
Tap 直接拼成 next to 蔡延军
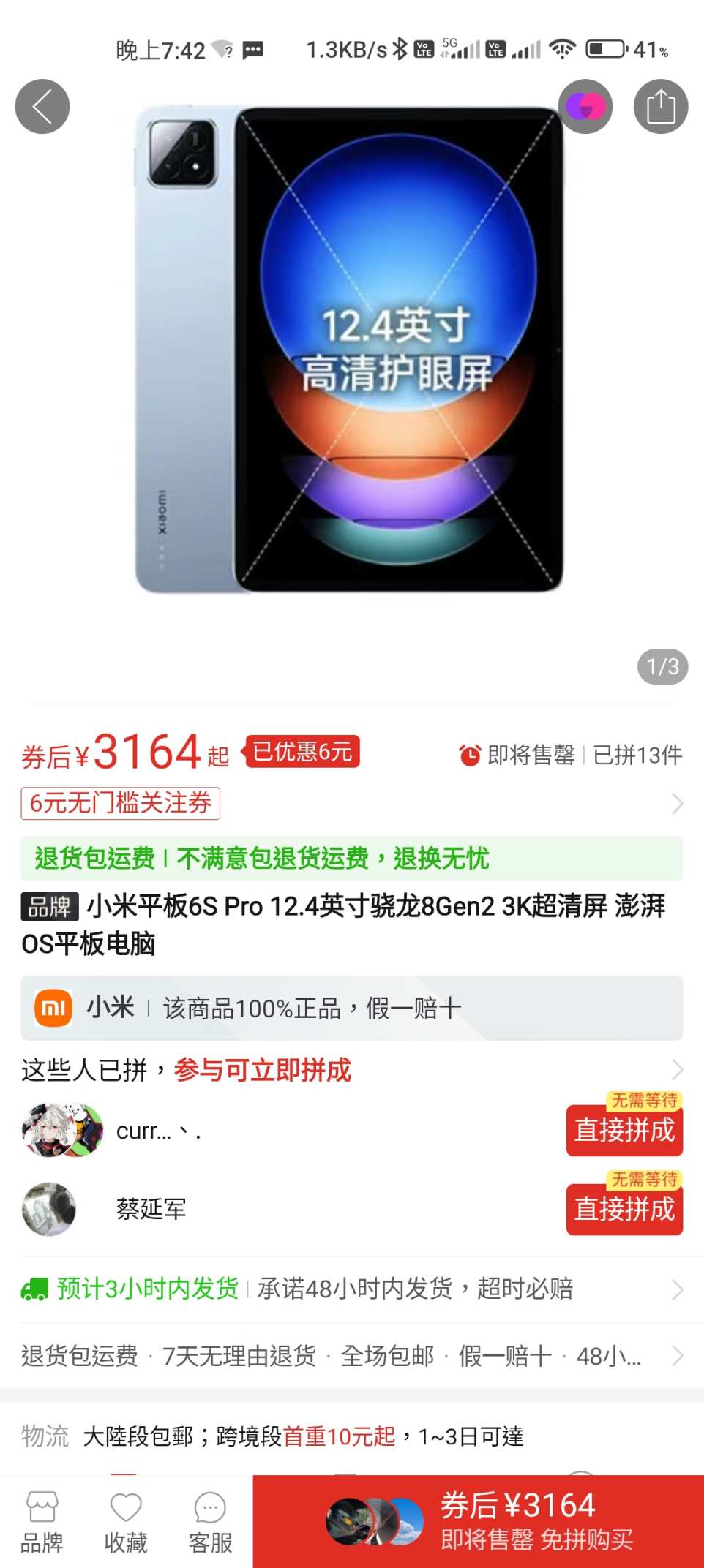tap(624, 1210)
